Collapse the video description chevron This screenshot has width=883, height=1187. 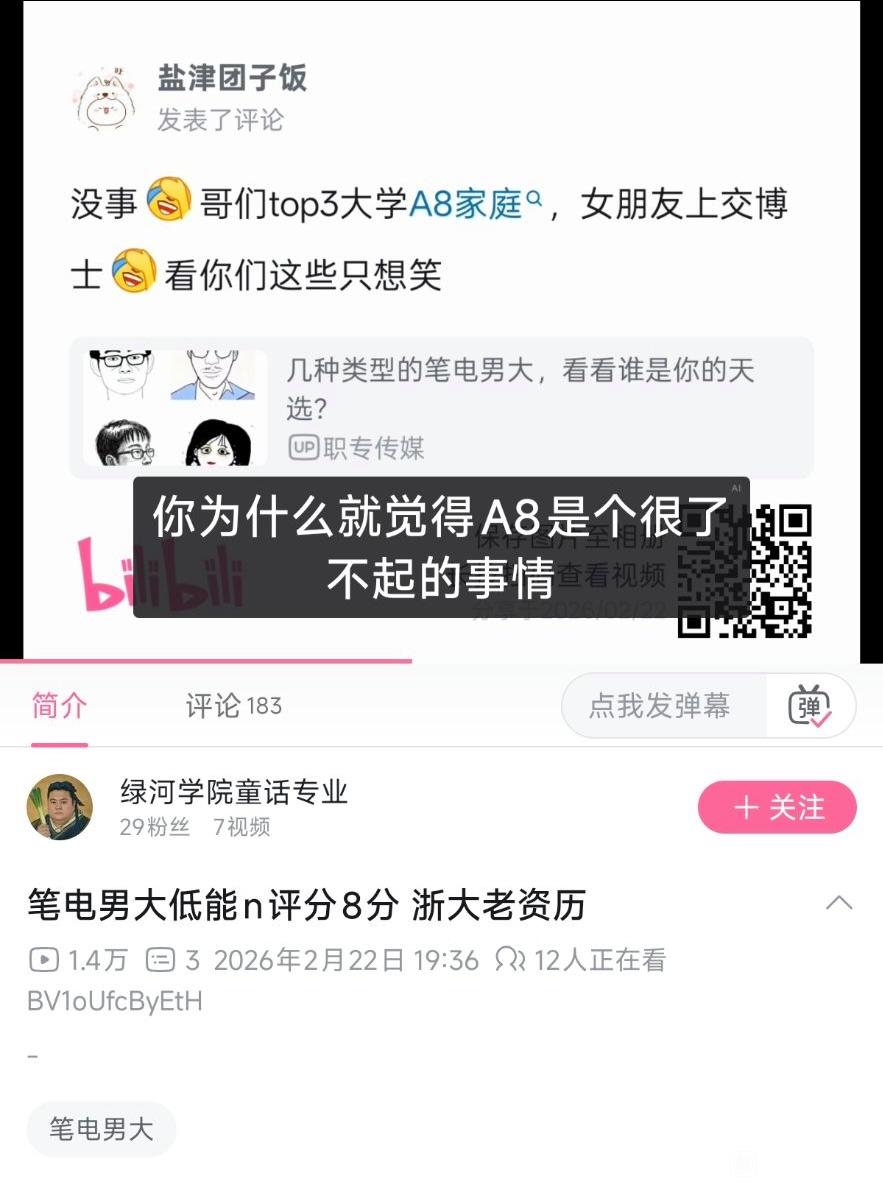838,904
